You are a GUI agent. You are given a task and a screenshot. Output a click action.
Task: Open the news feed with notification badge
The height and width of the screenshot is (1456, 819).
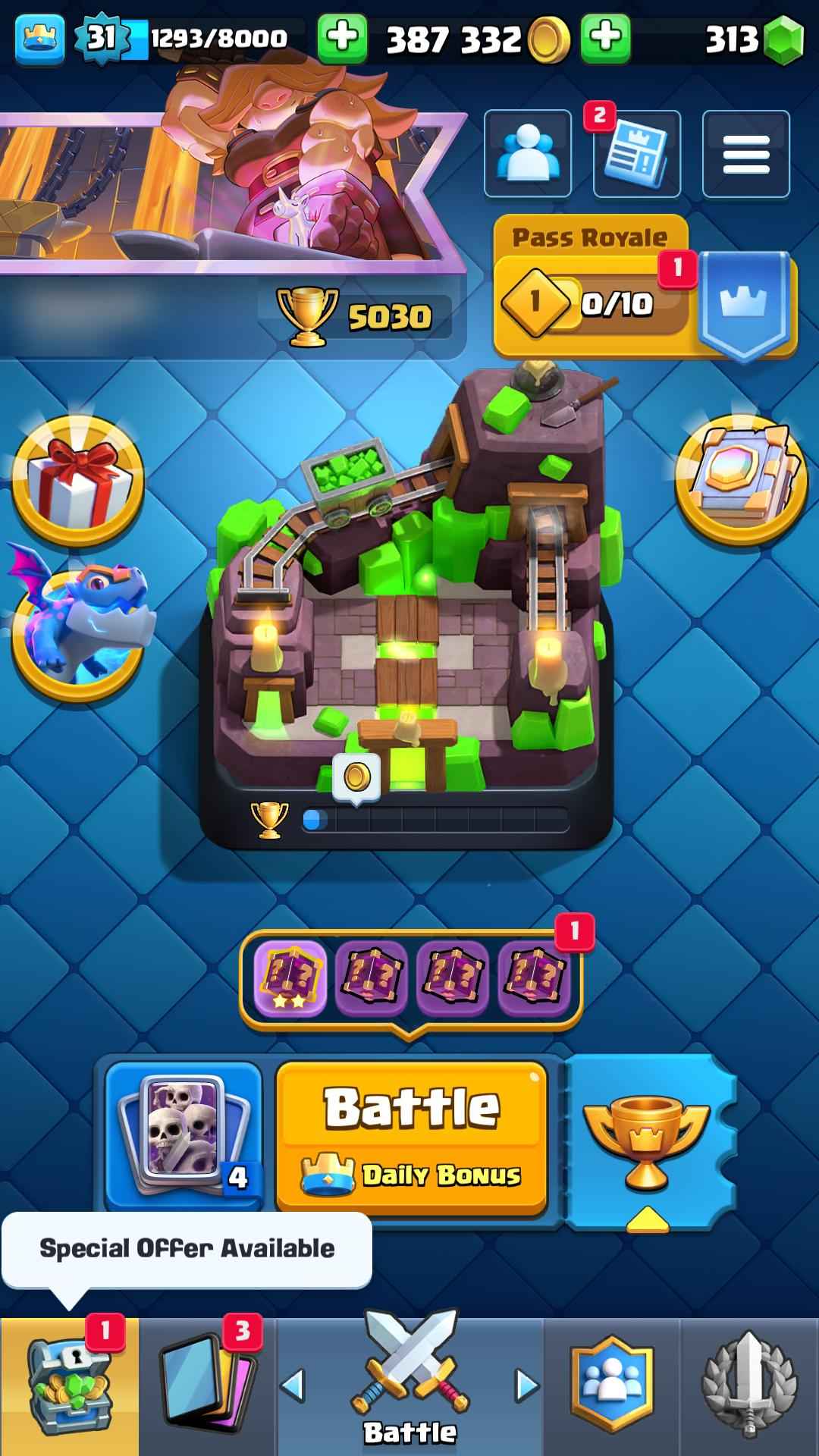tap(637, 152)
